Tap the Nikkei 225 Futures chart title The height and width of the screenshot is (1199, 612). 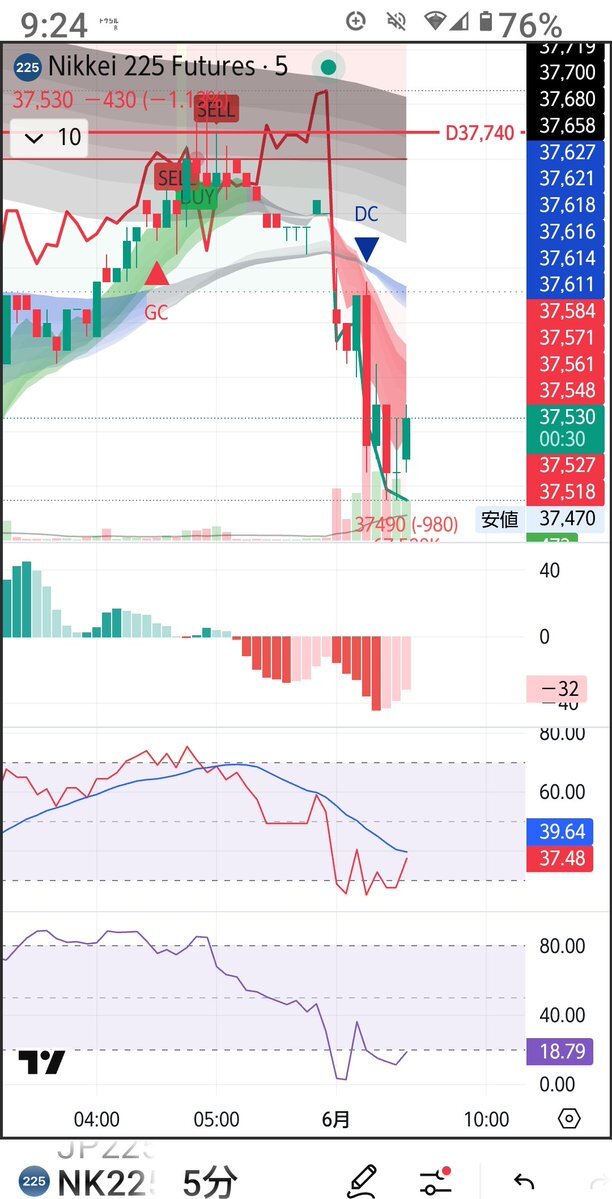[150, 67]
